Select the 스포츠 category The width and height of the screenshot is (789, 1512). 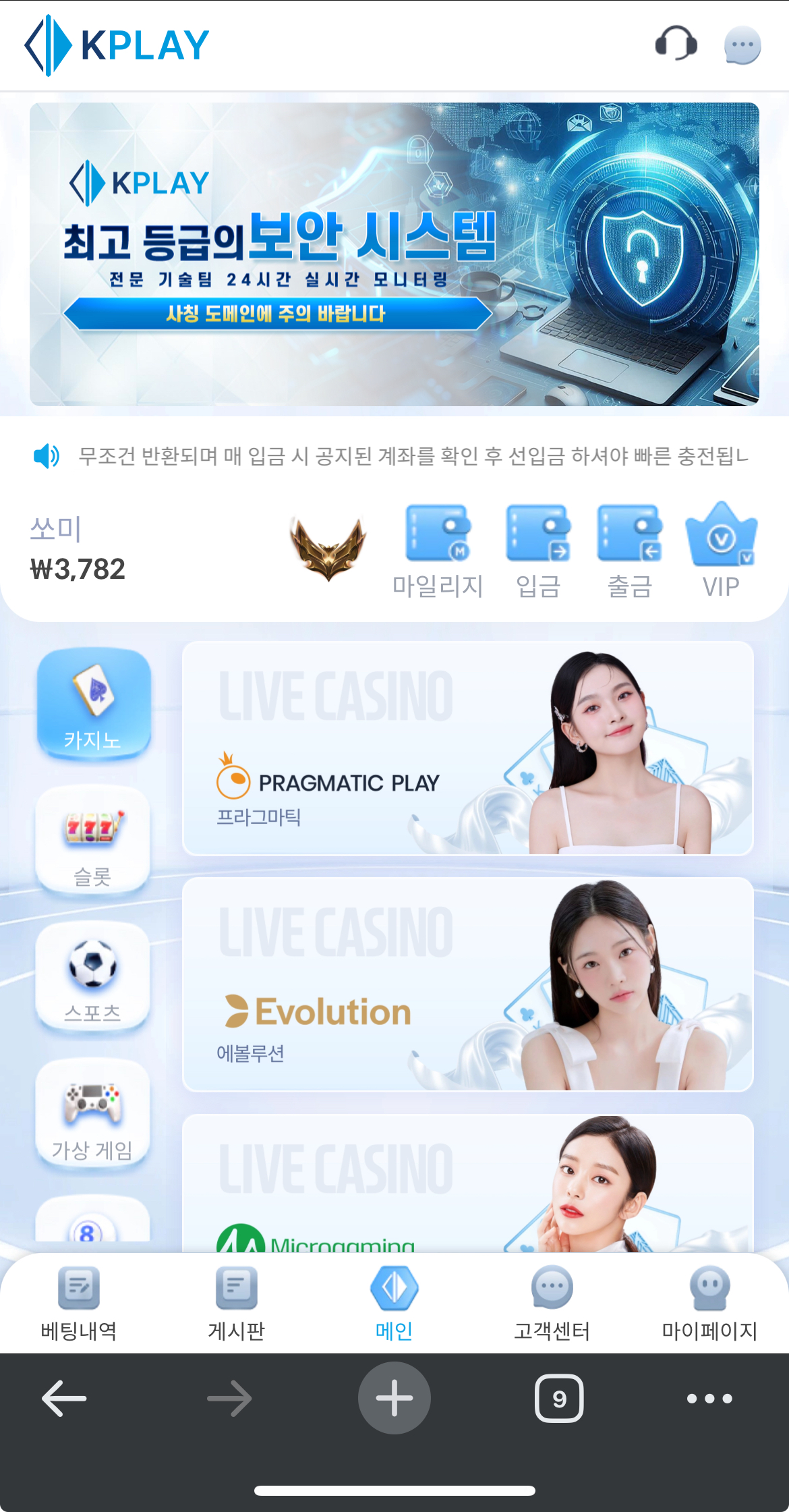93,976
